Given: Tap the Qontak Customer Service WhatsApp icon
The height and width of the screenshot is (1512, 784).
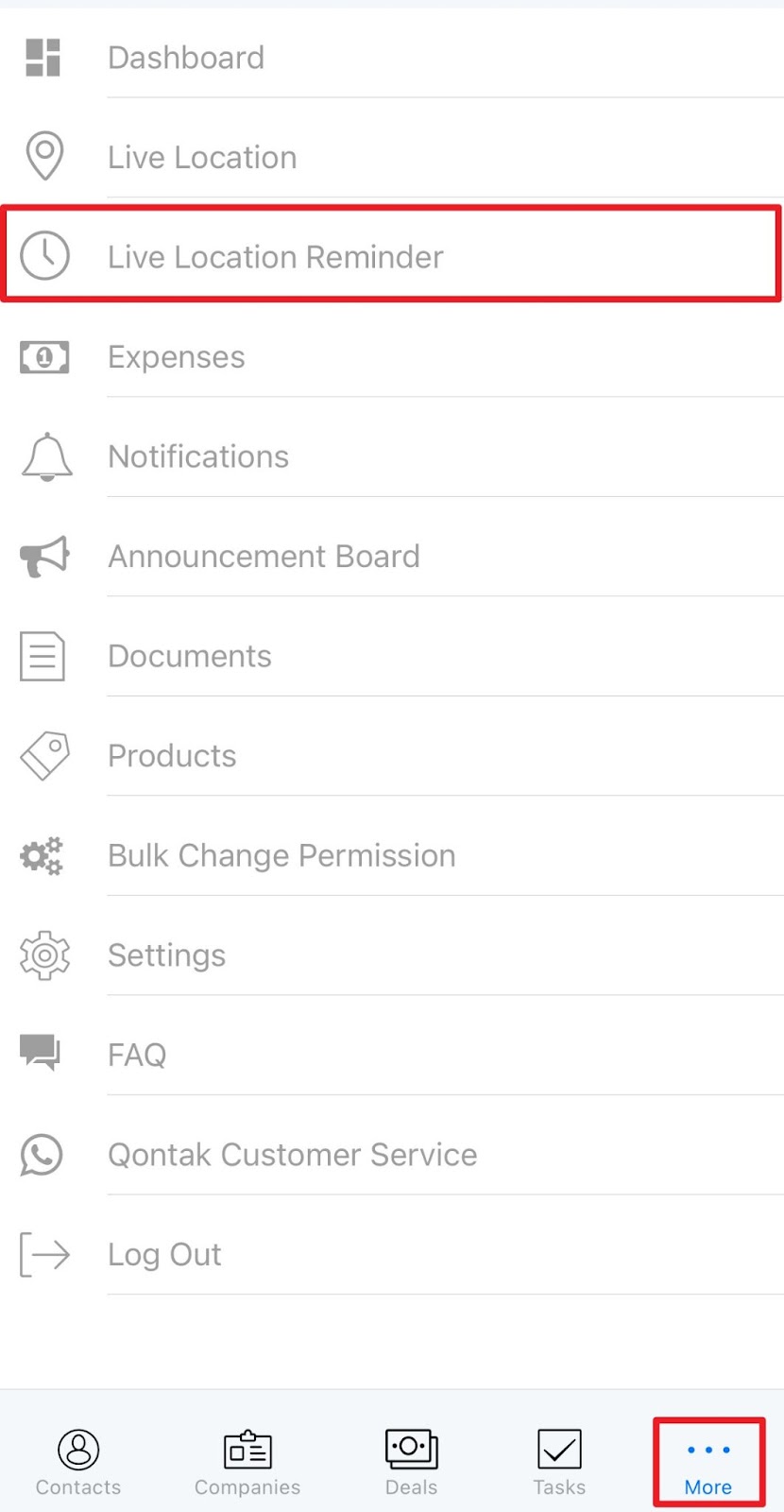Looking at the screenshot, I should click(x=42, y=1155).
